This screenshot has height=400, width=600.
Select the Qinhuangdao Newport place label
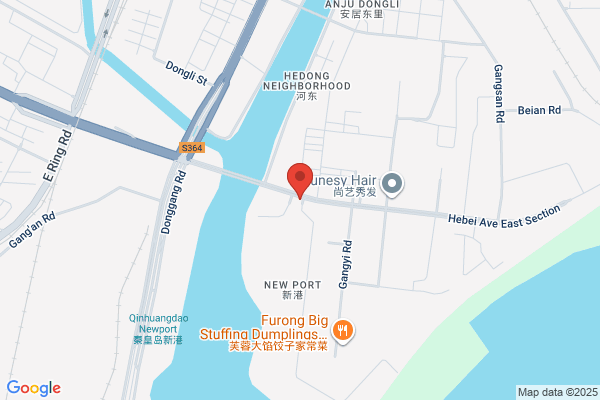pyautogui.click(x=158, y=329)
